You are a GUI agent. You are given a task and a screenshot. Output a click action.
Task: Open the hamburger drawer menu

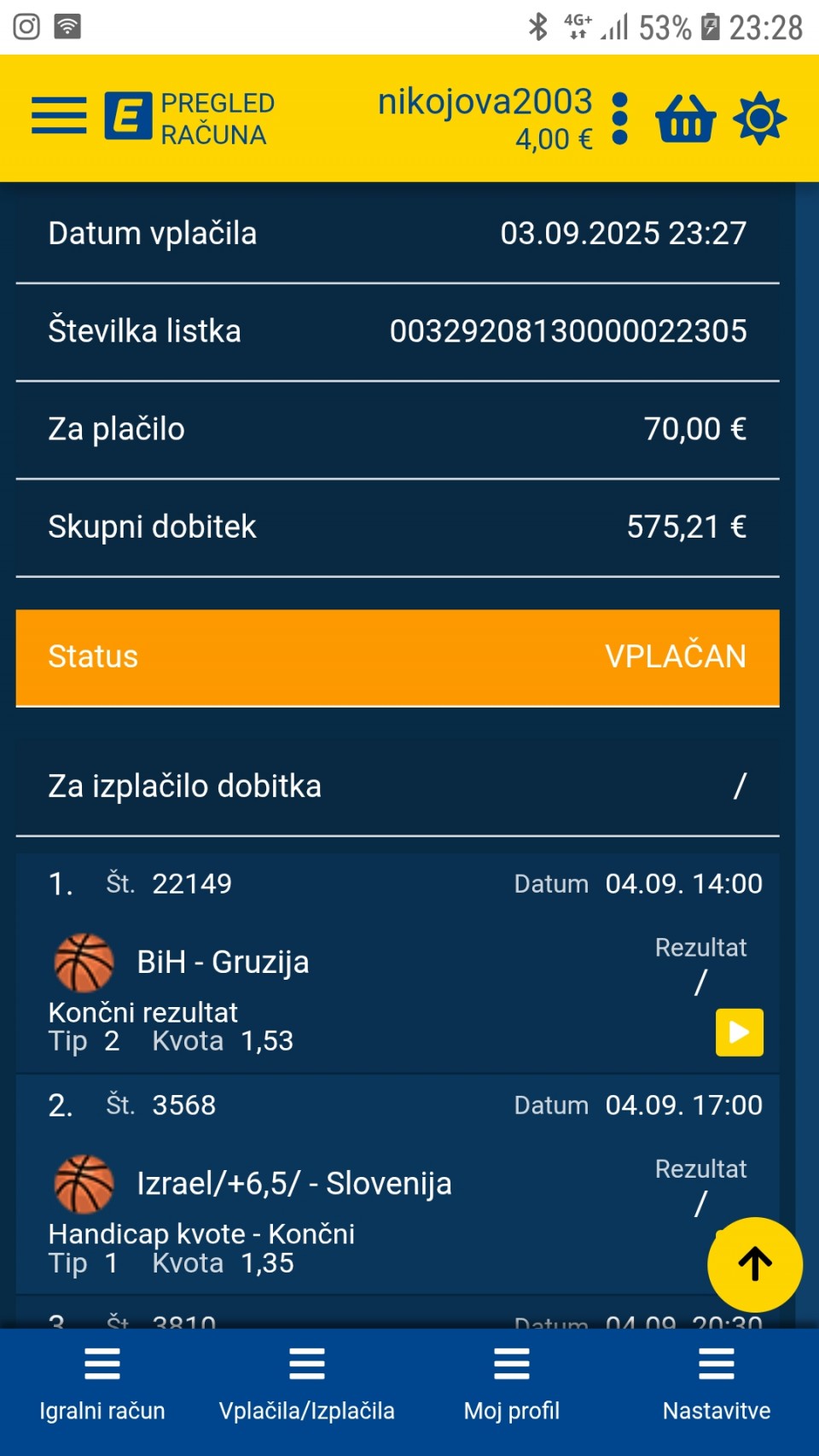point(59,116)
